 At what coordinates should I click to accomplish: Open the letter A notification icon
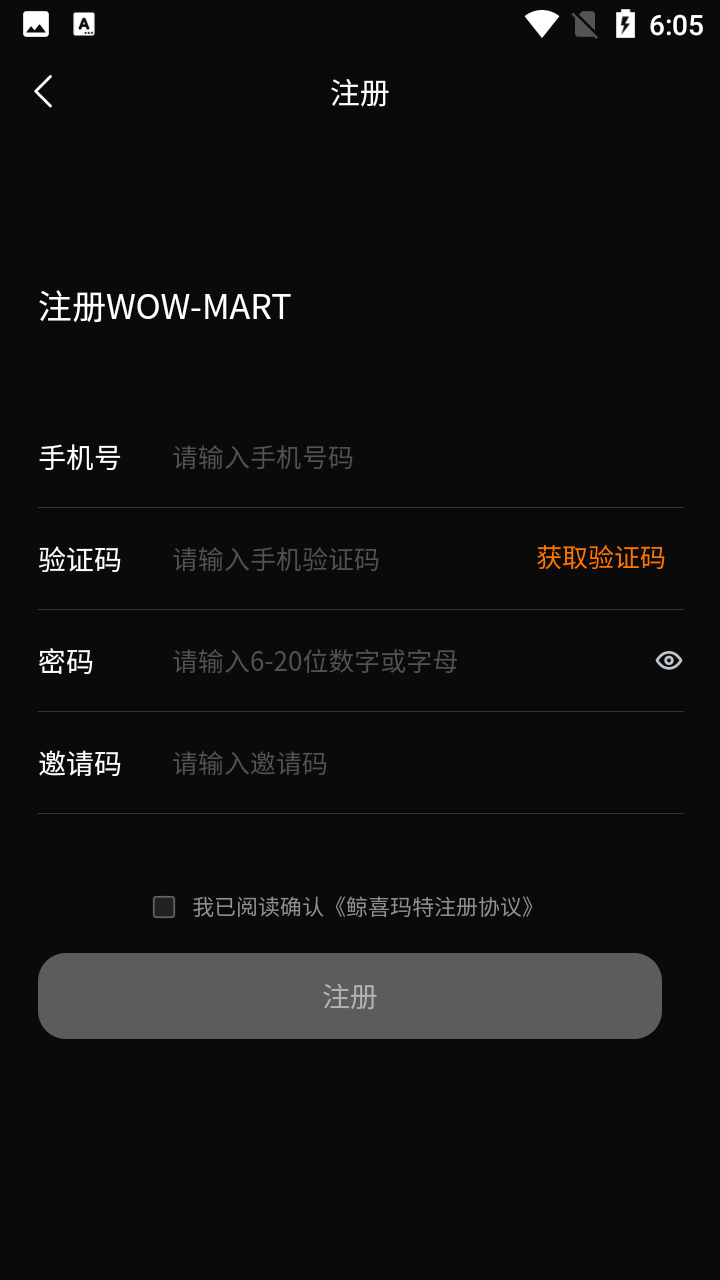point(84,23)
